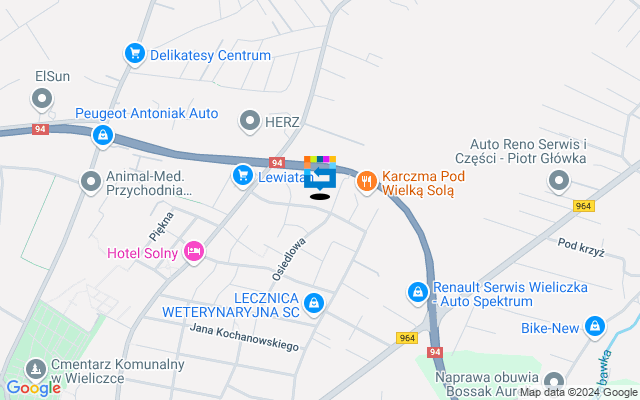Image resolution: width=640 pixels, height=400 pixels.
Task: Open the Hotel Solny pin
Action: 194,252
